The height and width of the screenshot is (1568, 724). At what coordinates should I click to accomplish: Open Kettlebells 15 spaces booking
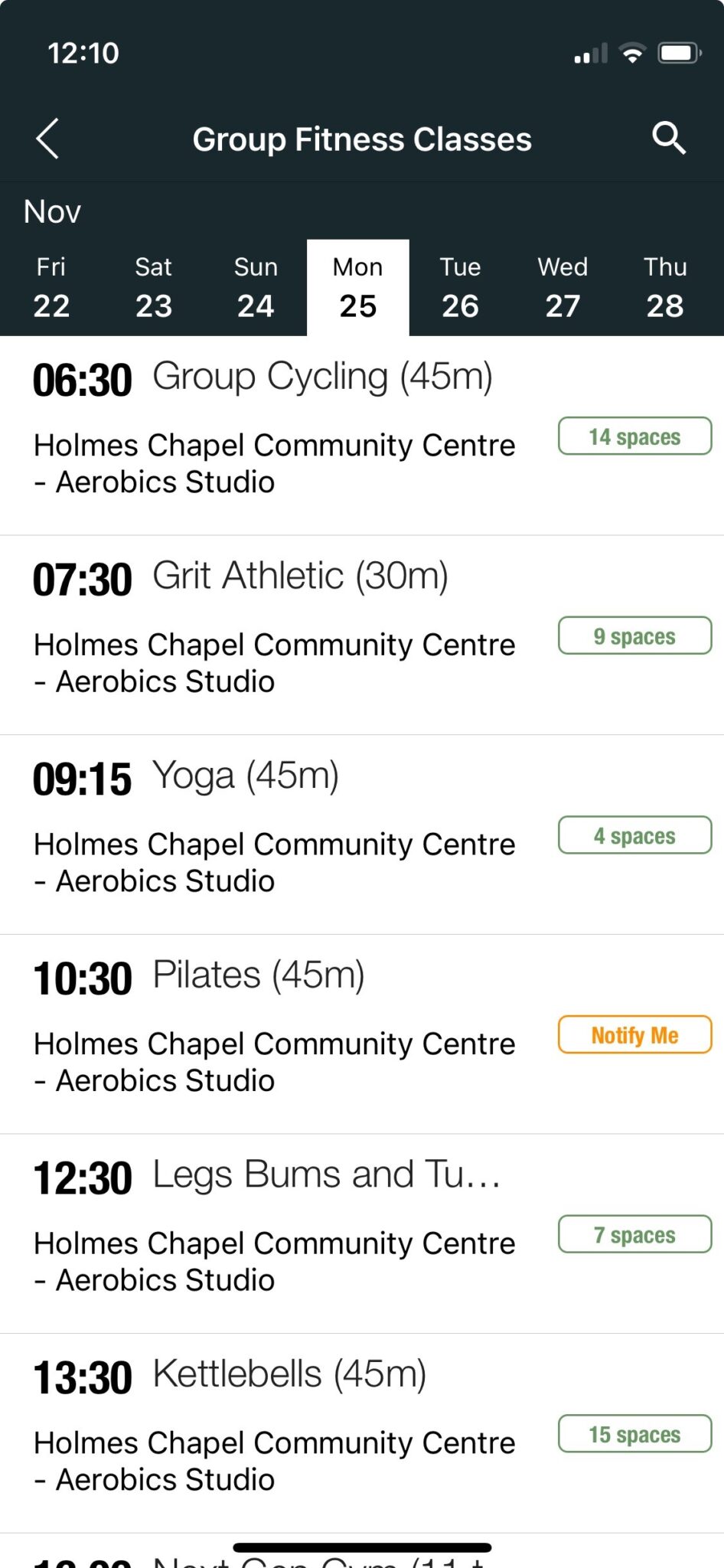pos(634,1433)
